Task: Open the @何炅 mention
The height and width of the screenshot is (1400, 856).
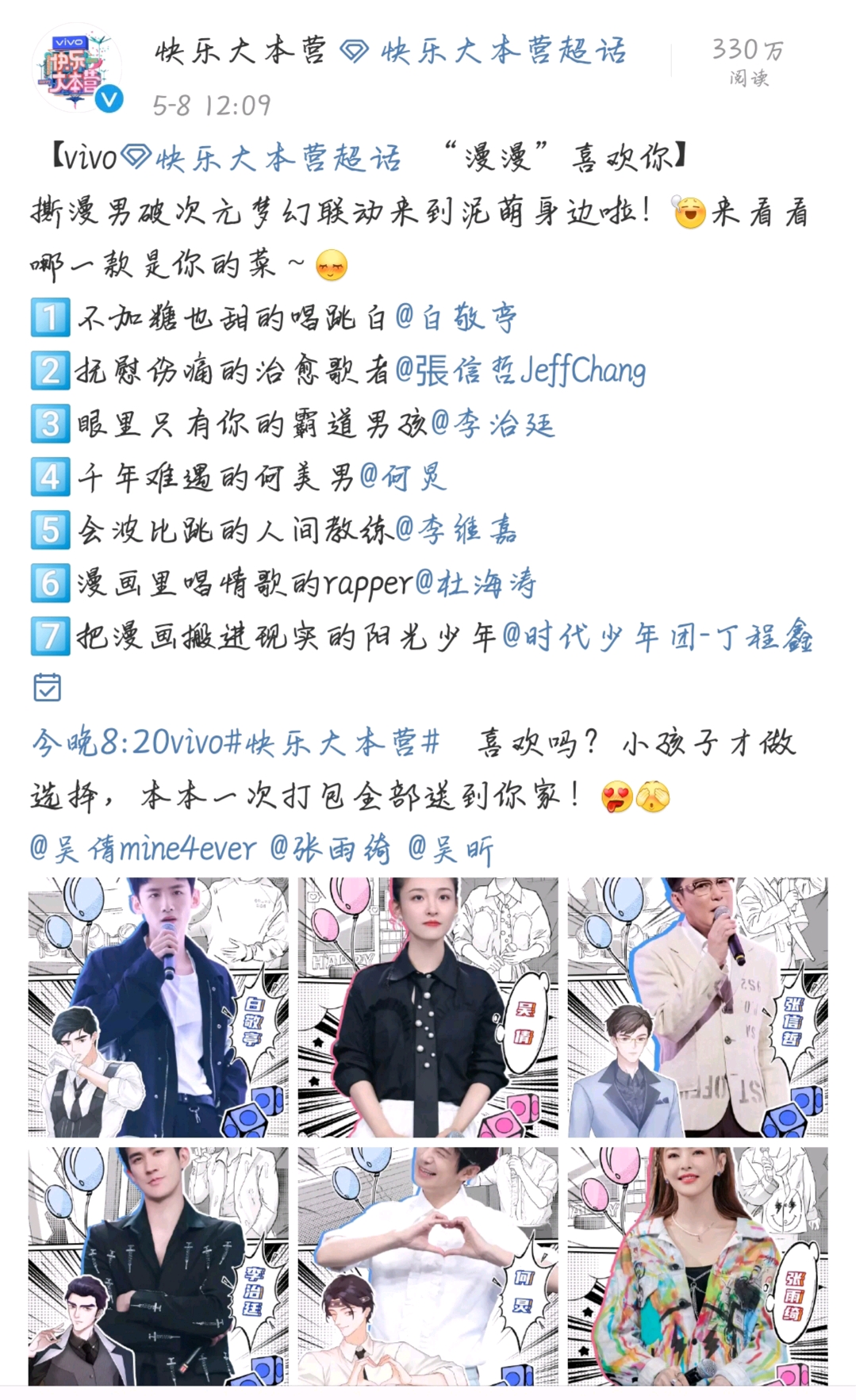Action: pyautogui.click(x=403, y=478)
